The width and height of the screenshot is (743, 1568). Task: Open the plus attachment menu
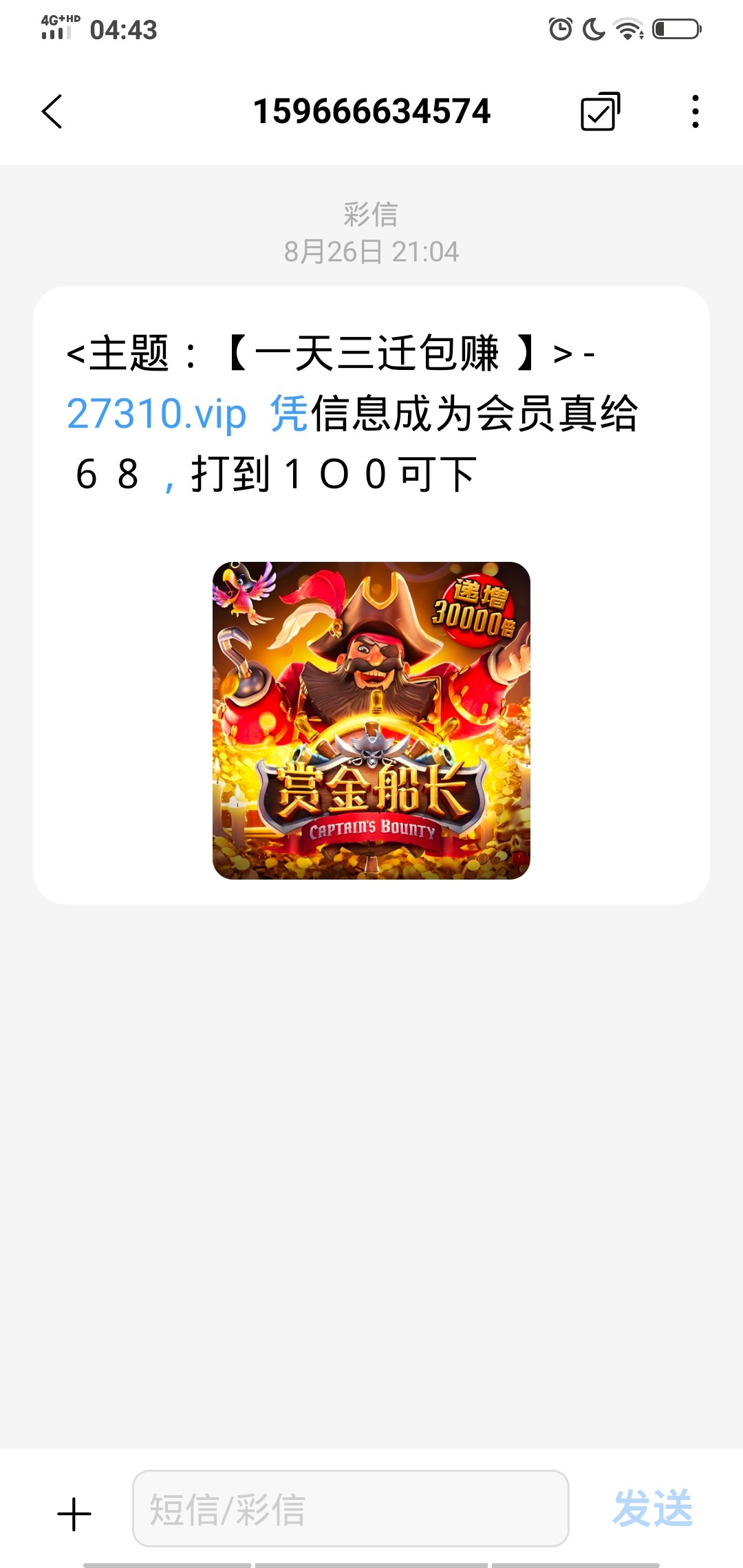click(x=74, y=1514)
